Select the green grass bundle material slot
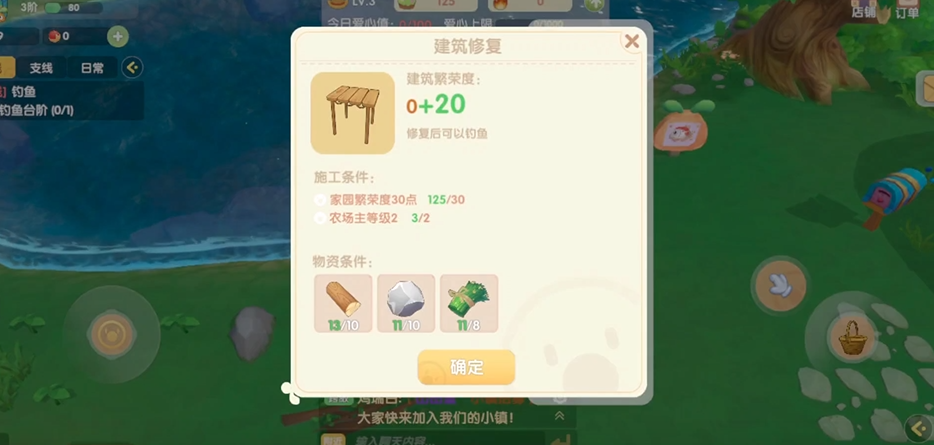934x445 pixels. (x=469, y=302)
